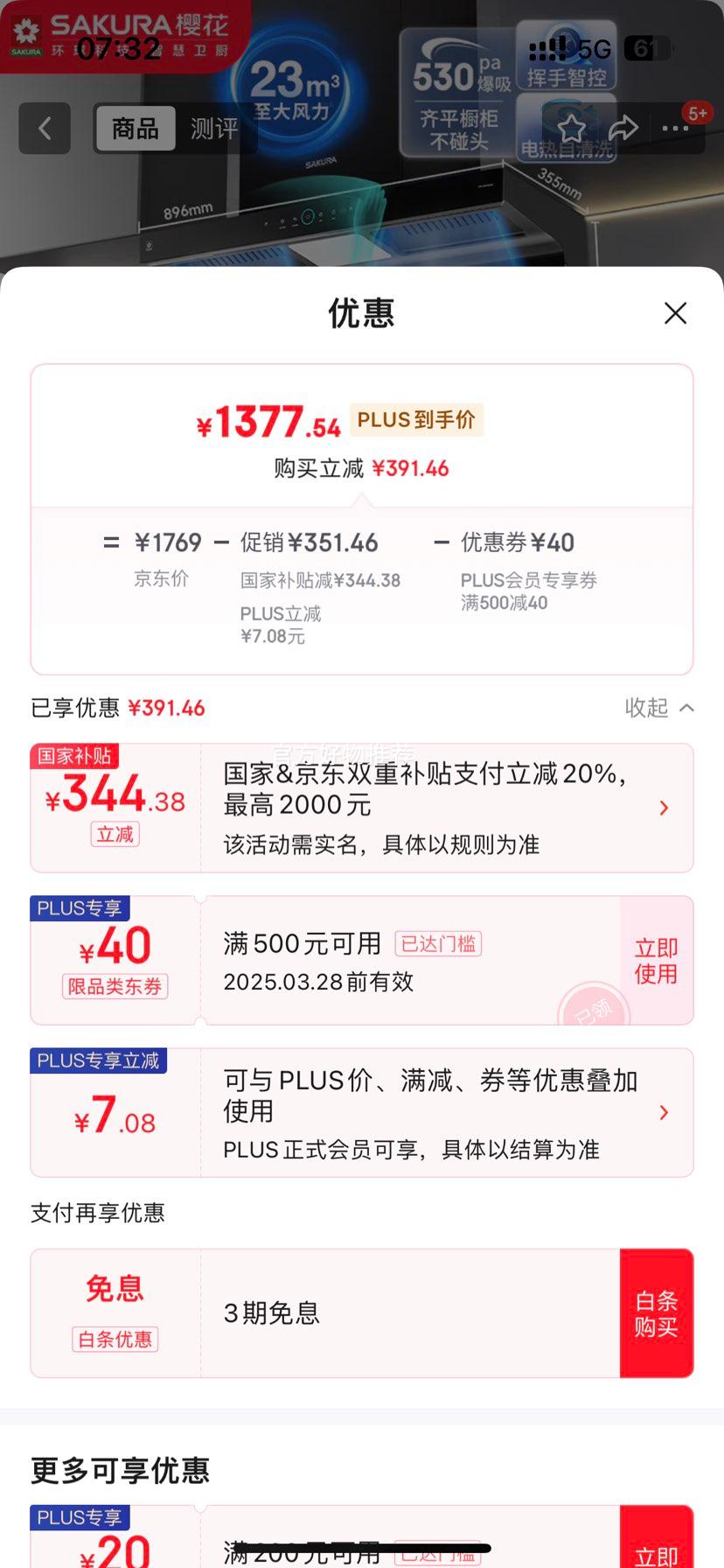This screenshot has height=1568, width=724.
Task: Favorite the product with the star icon
Action: click(x=573, y=128)
